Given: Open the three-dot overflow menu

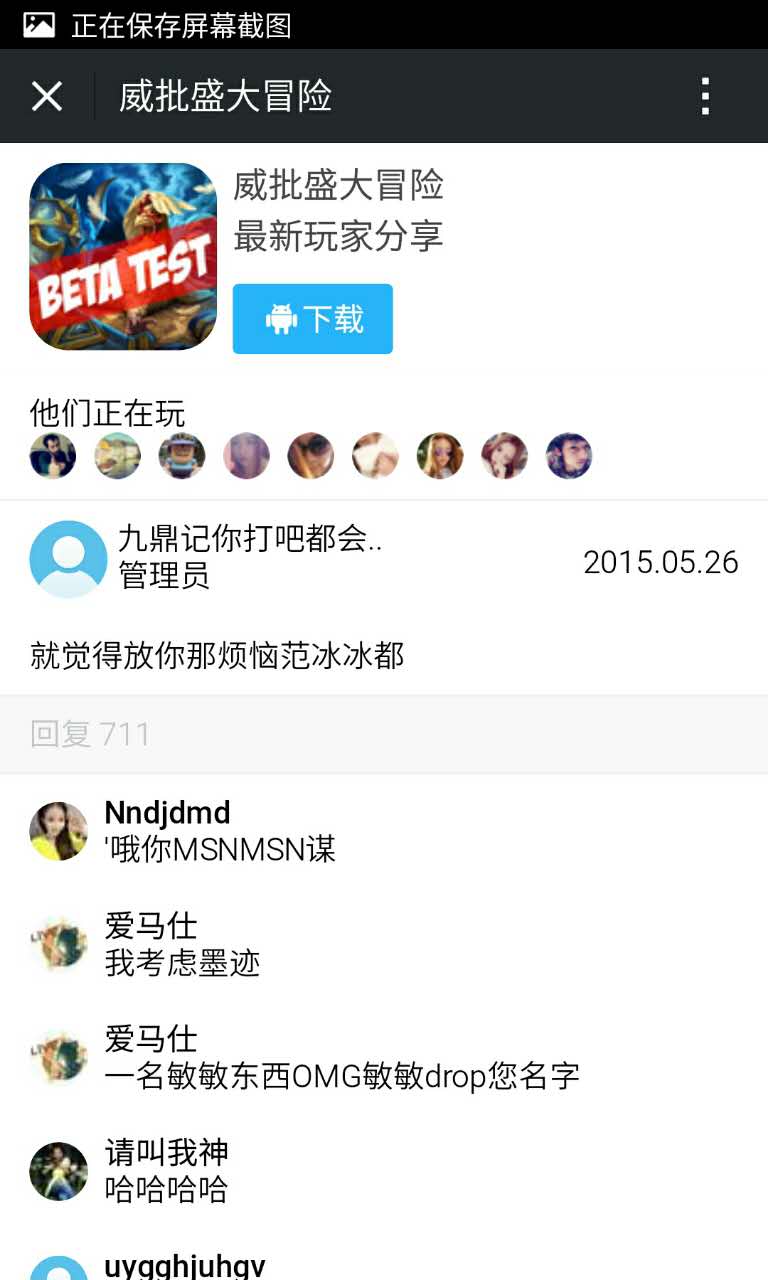Looking at the screenshot, I should pyautogui.click(x=706, y=97).
